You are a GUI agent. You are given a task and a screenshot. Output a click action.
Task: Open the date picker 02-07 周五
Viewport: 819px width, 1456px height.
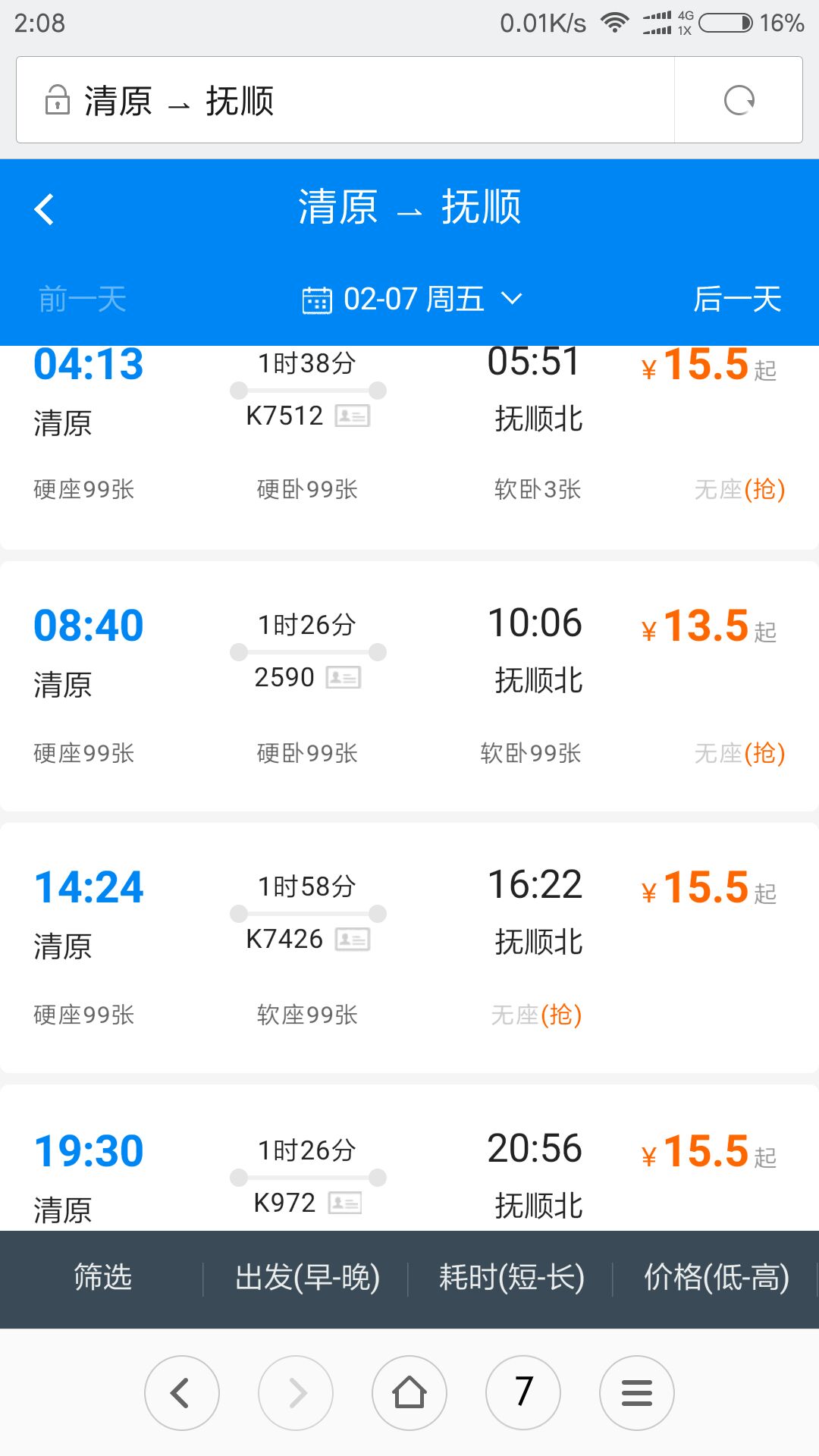click(412, 299)
